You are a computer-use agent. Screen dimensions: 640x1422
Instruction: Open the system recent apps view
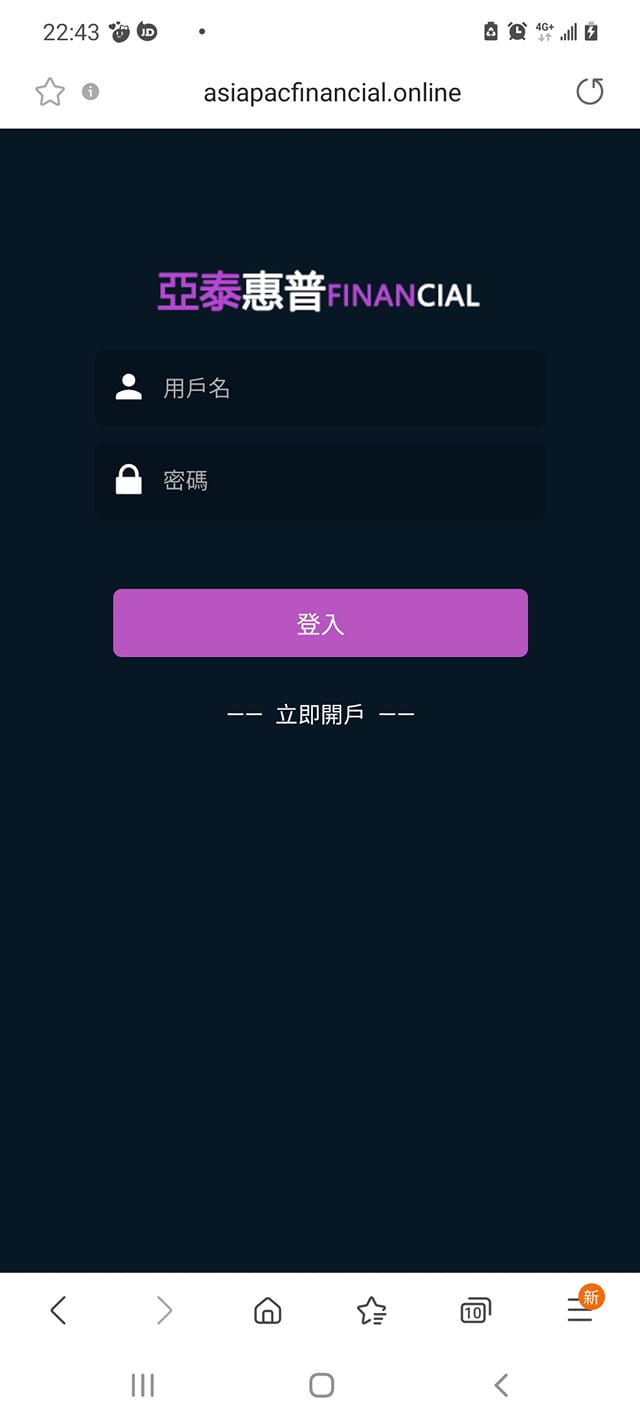[x=143, y=1385]
